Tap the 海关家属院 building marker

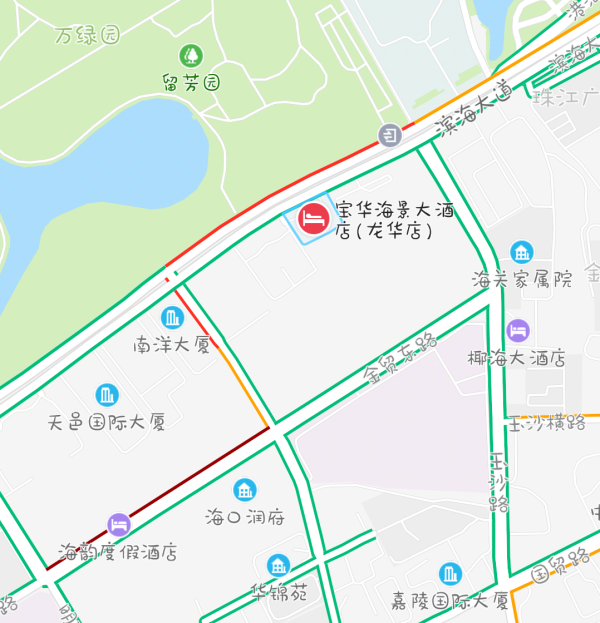point(520,252)
